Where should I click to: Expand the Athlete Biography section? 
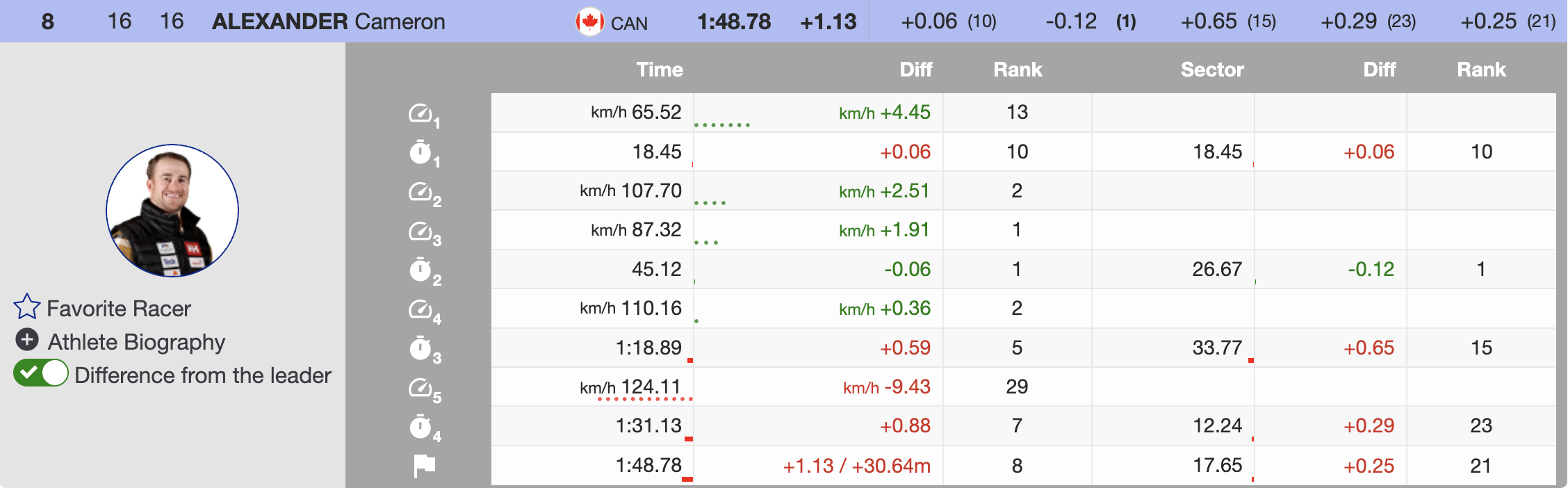coord(27,340)
